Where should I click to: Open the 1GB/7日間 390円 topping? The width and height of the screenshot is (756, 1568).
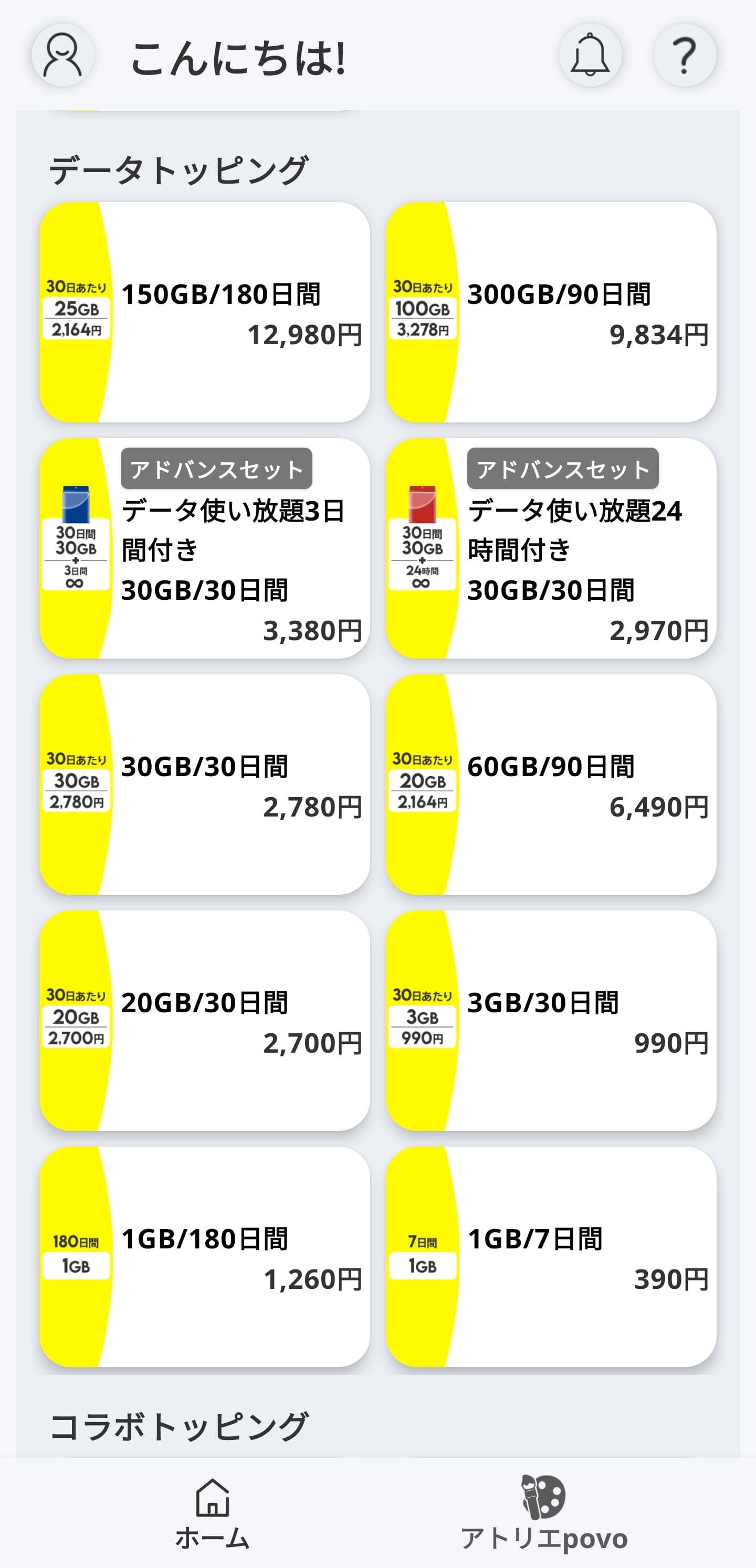pos(551,1257)
